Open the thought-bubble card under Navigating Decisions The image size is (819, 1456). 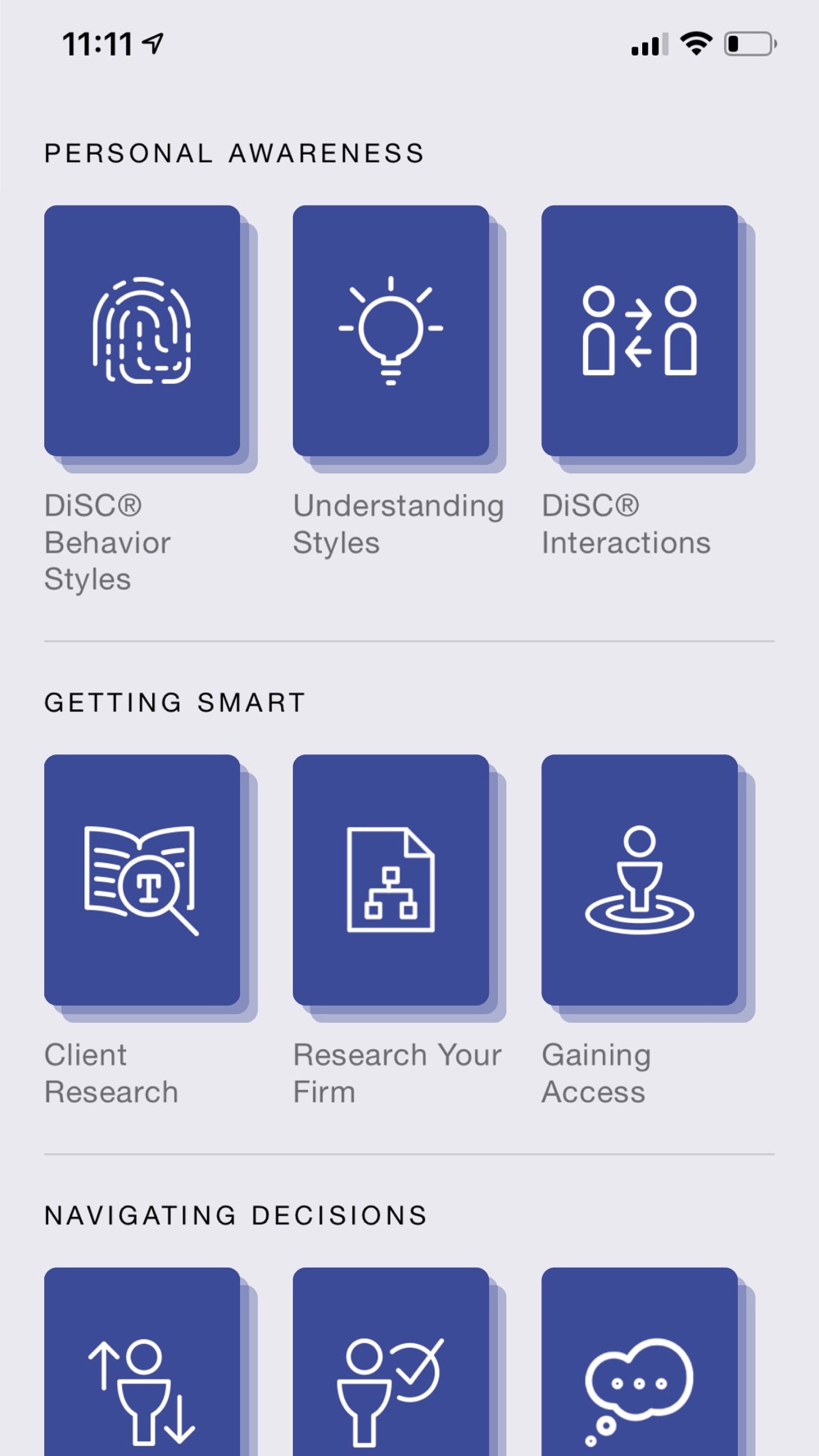coord(640,1362)
